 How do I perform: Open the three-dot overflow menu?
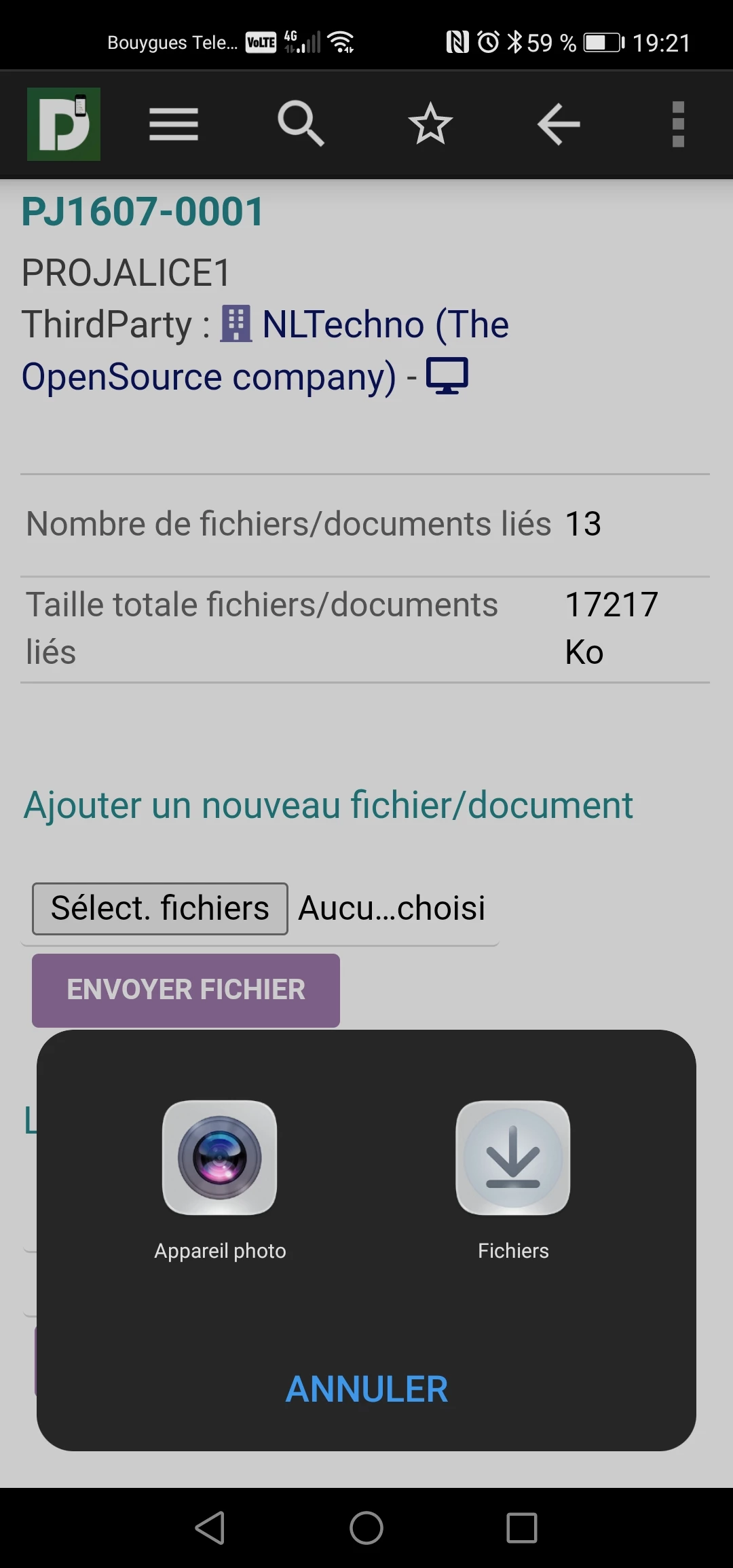tap(677, 124)
